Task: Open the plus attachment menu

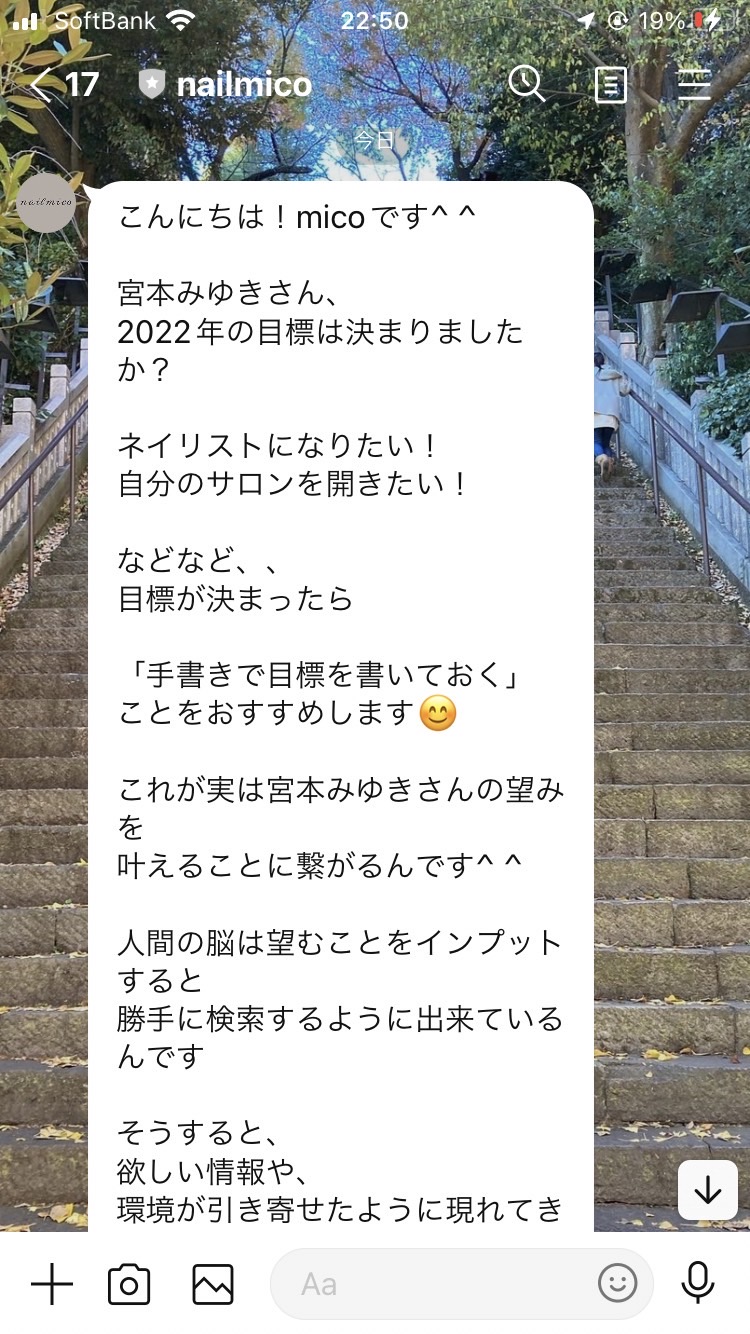Action: tap(52, 1284)
